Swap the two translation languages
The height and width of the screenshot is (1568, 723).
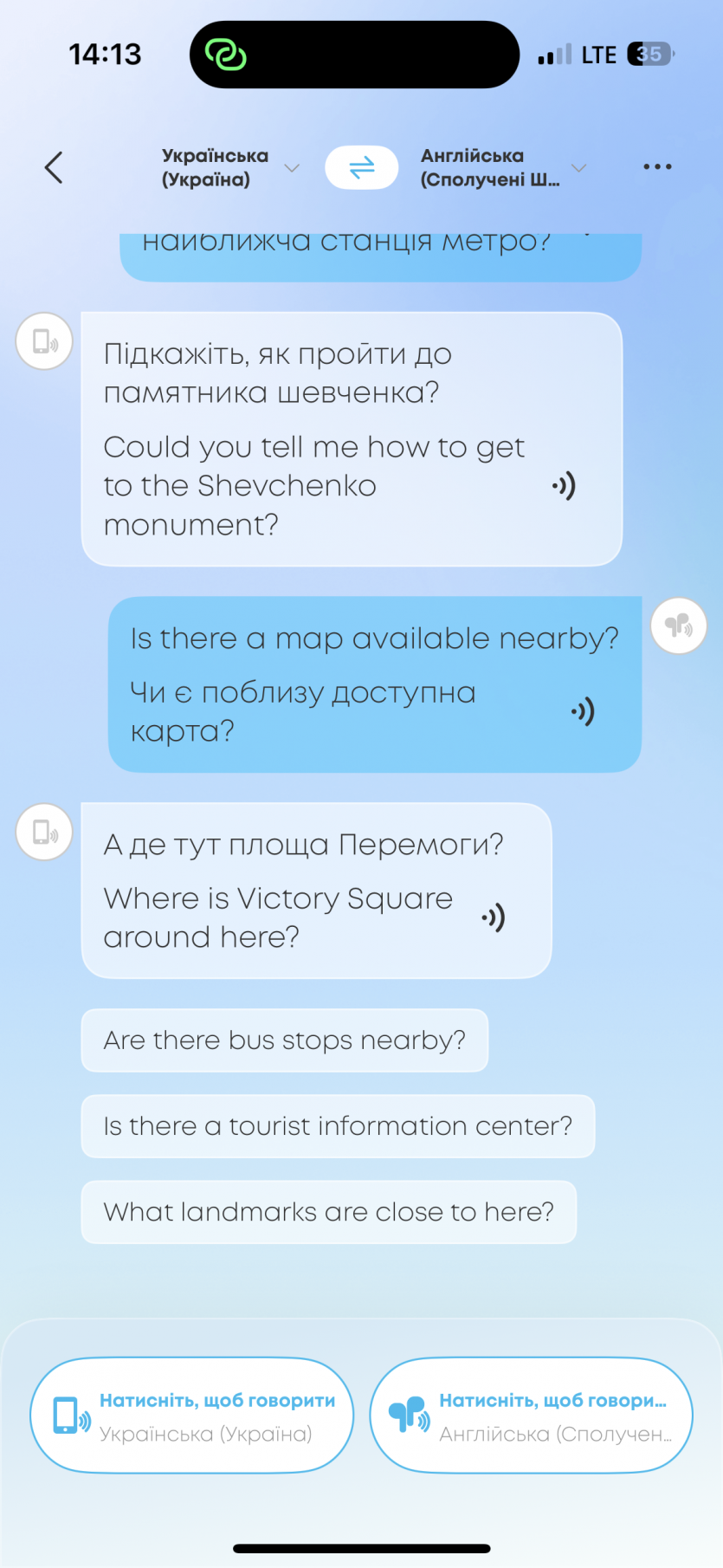361,167
